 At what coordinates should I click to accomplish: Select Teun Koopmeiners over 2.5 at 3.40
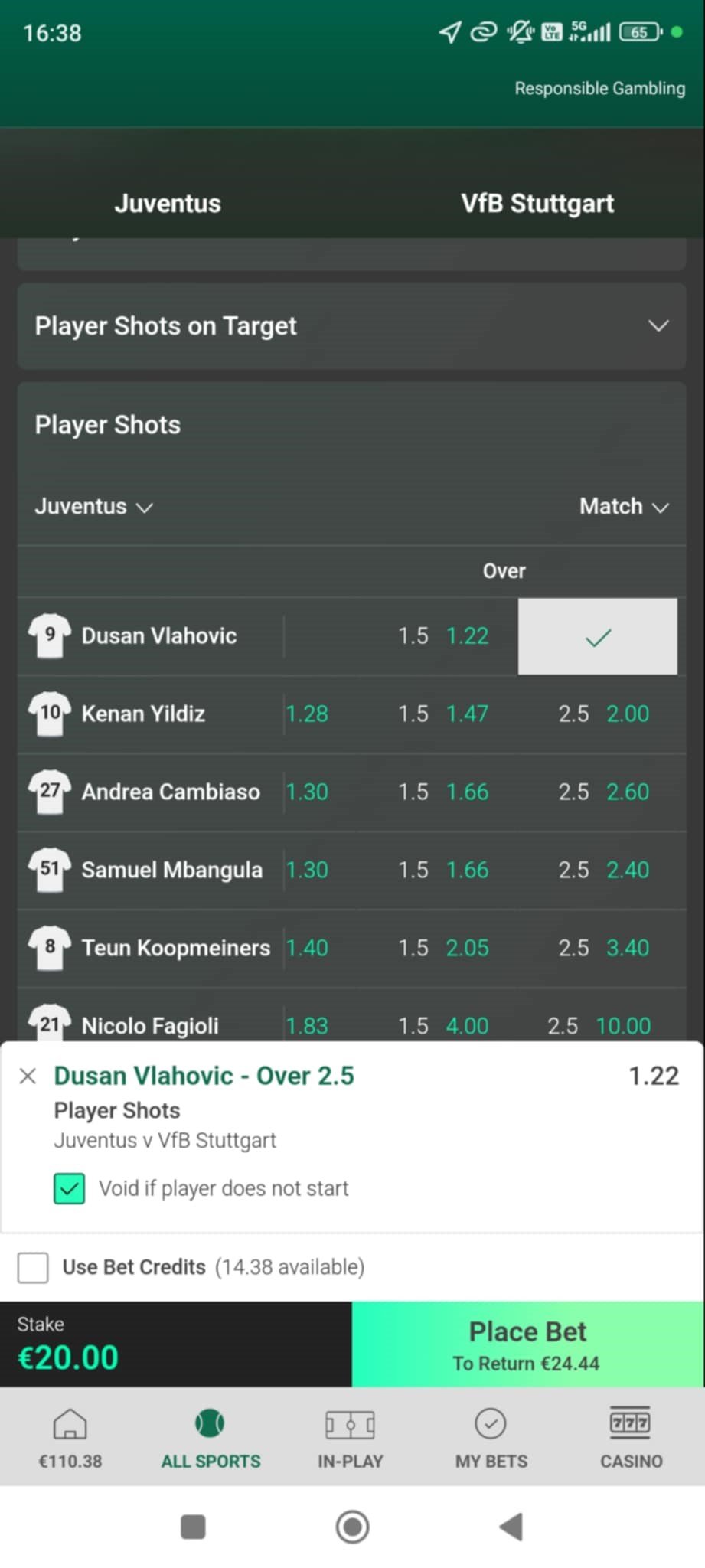pos(603,948)
